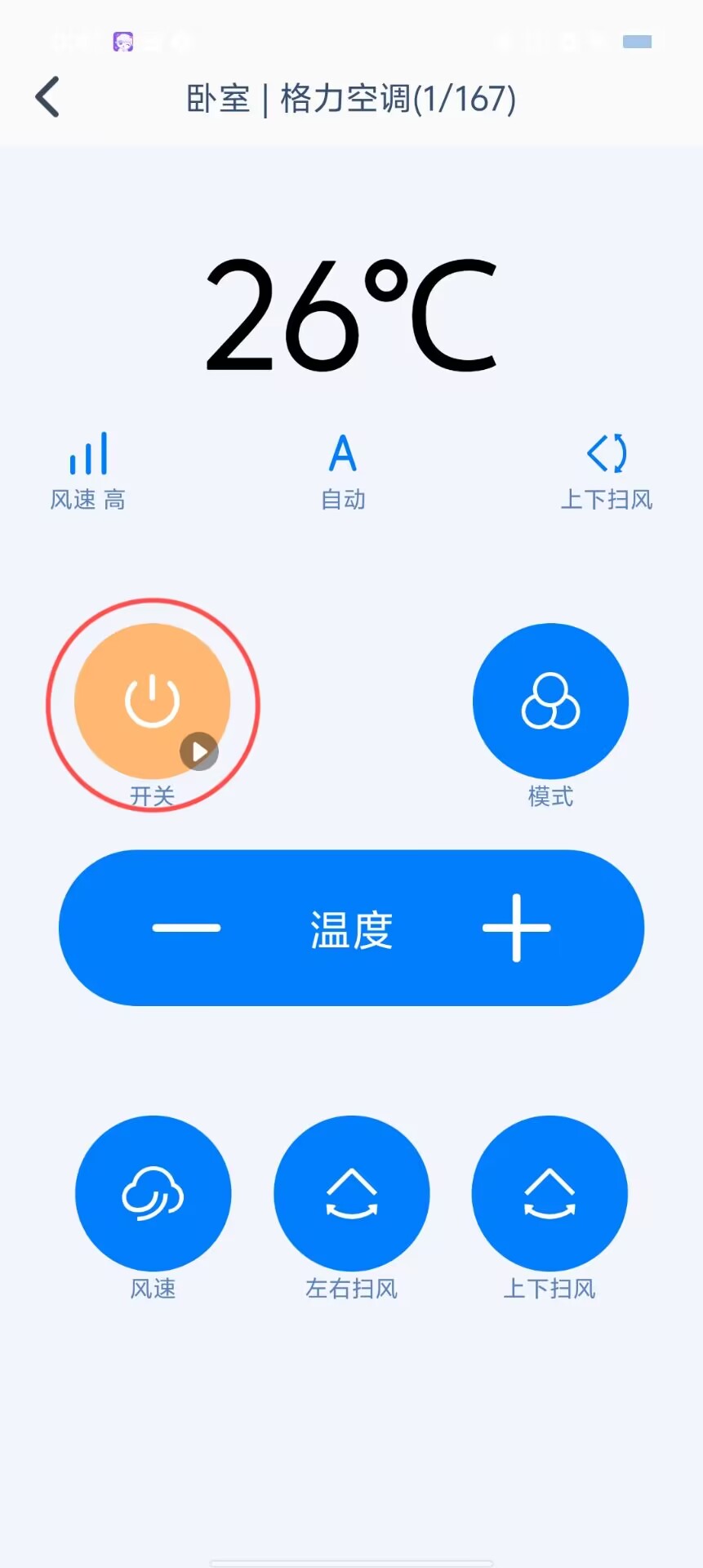Increase temperature with the plus button
Screen dimensions: 703x1568
pyautogui.click(x=516, y=928)
